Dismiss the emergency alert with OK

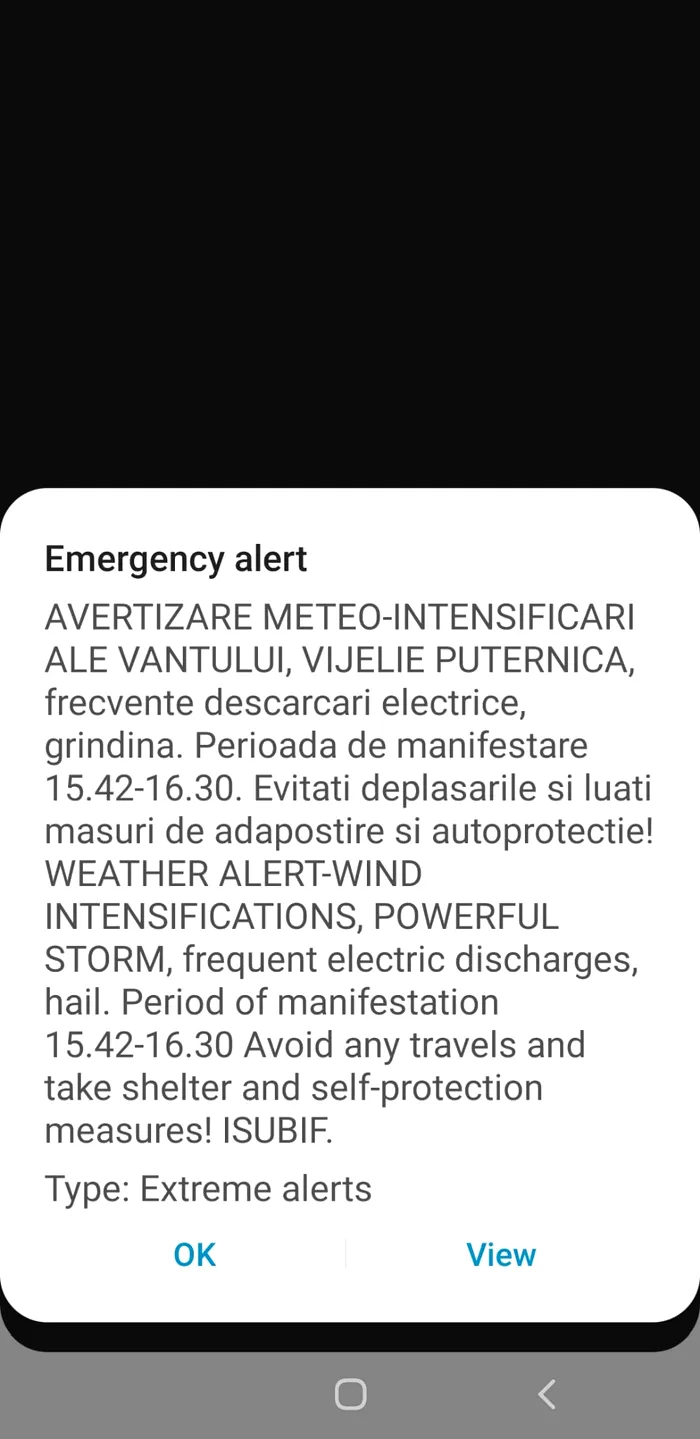[x=194, y=1254]
